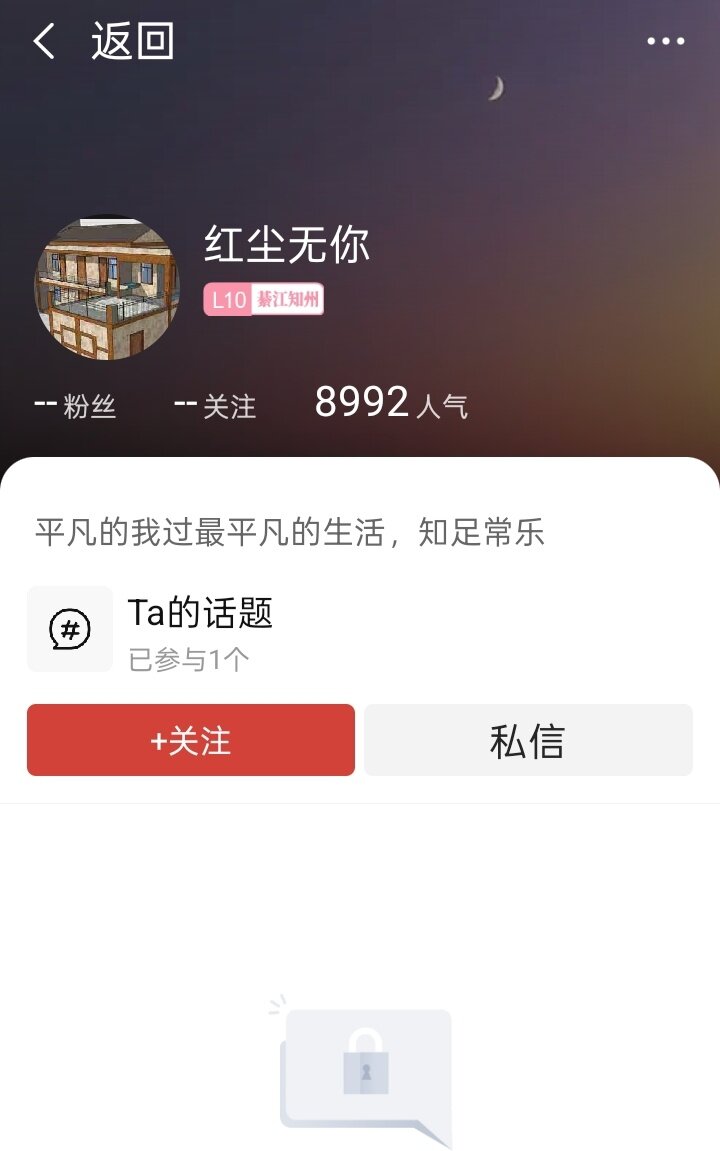View 红尘无你's profile avatar

(107, 288)
